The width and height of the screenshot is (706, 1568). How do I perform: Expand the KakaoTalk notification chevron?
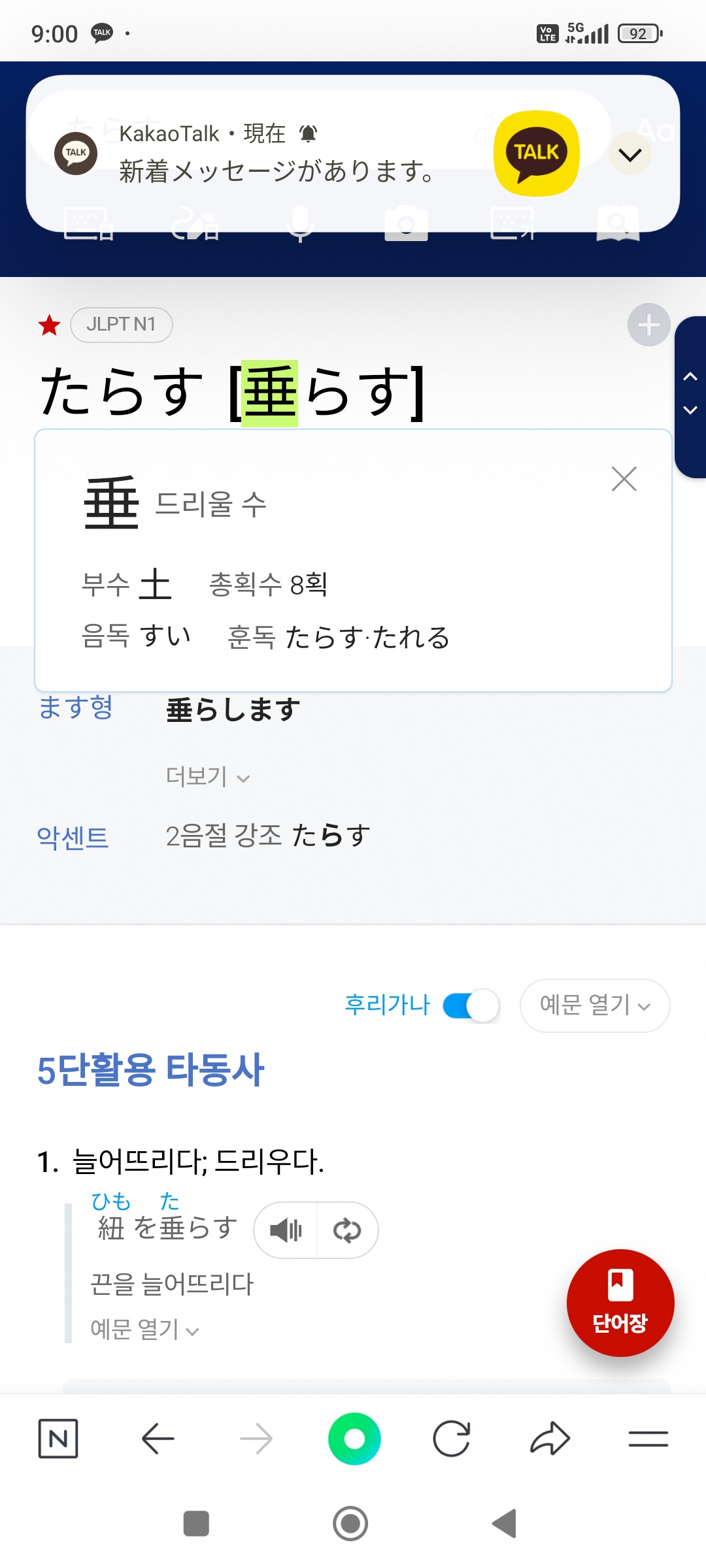[630, 155]
